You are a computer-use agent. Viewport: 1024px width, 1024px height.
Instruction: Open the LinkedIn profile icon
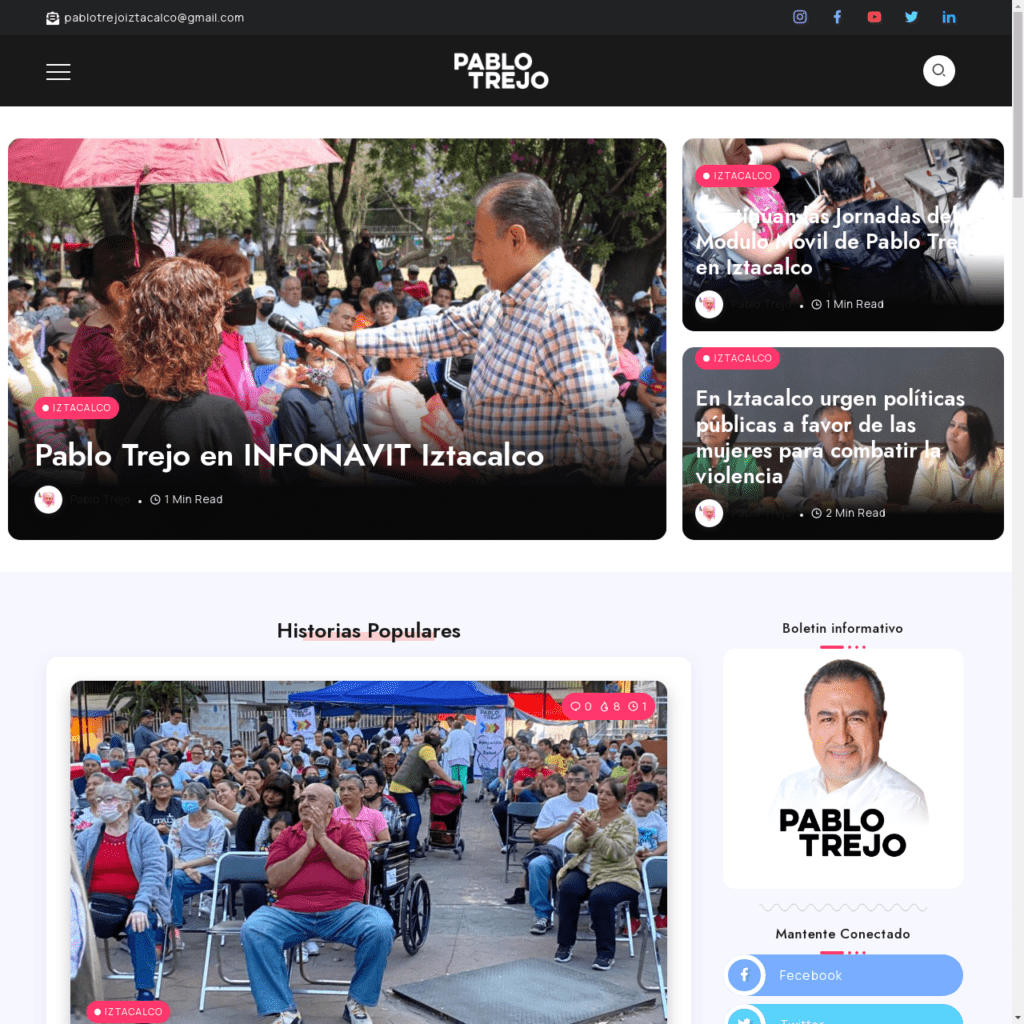(x=948, y=17)
